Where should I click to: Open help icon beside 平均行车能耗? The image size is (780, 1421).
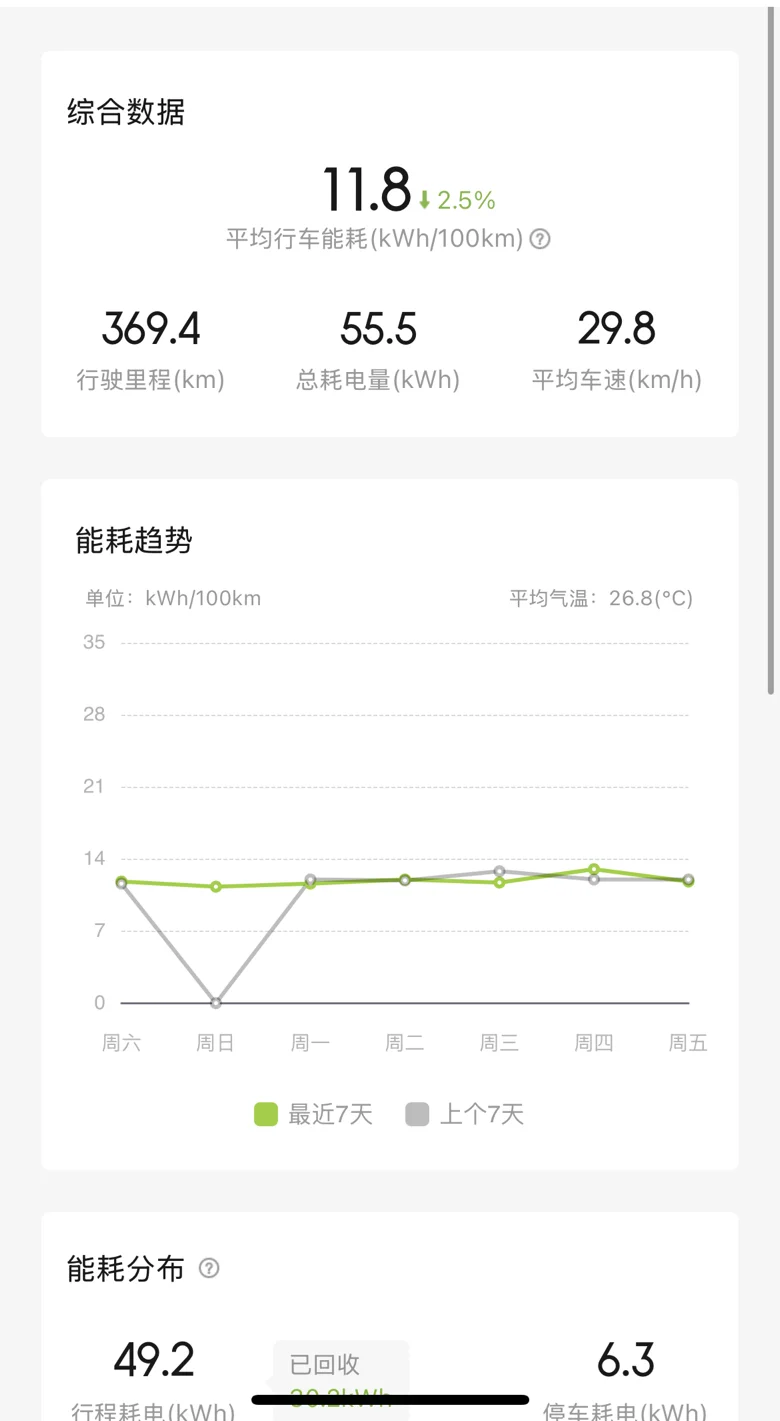(x=540, y=239)
